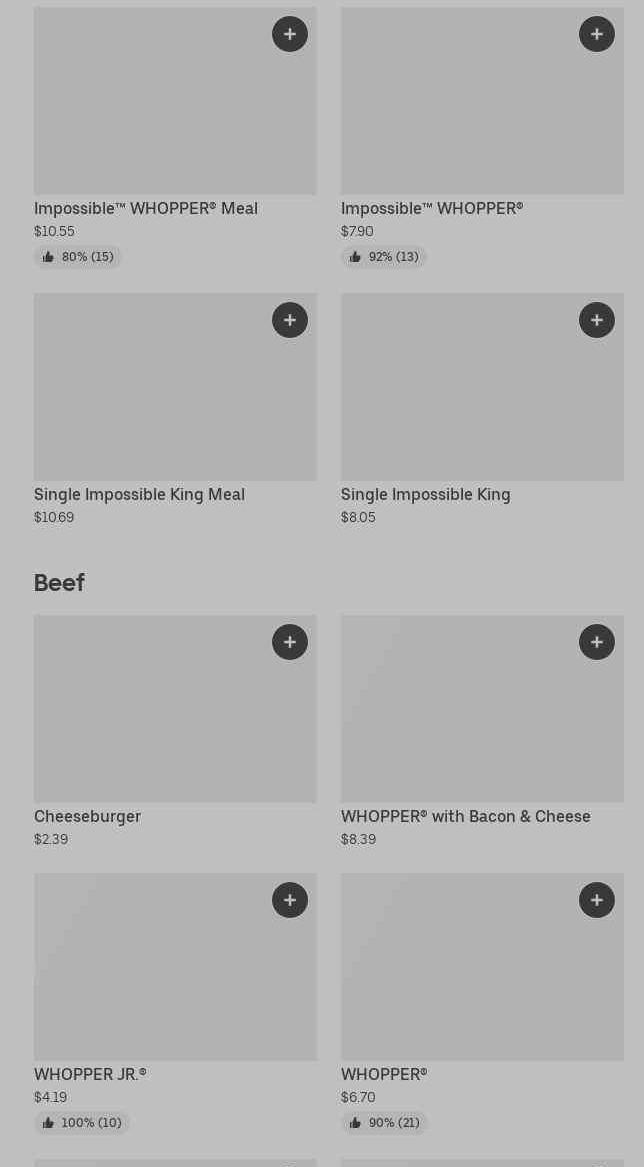Add WHOPPER JR. to cart with plus
This screenshot has width=644, height=1167.
(290, 900)
